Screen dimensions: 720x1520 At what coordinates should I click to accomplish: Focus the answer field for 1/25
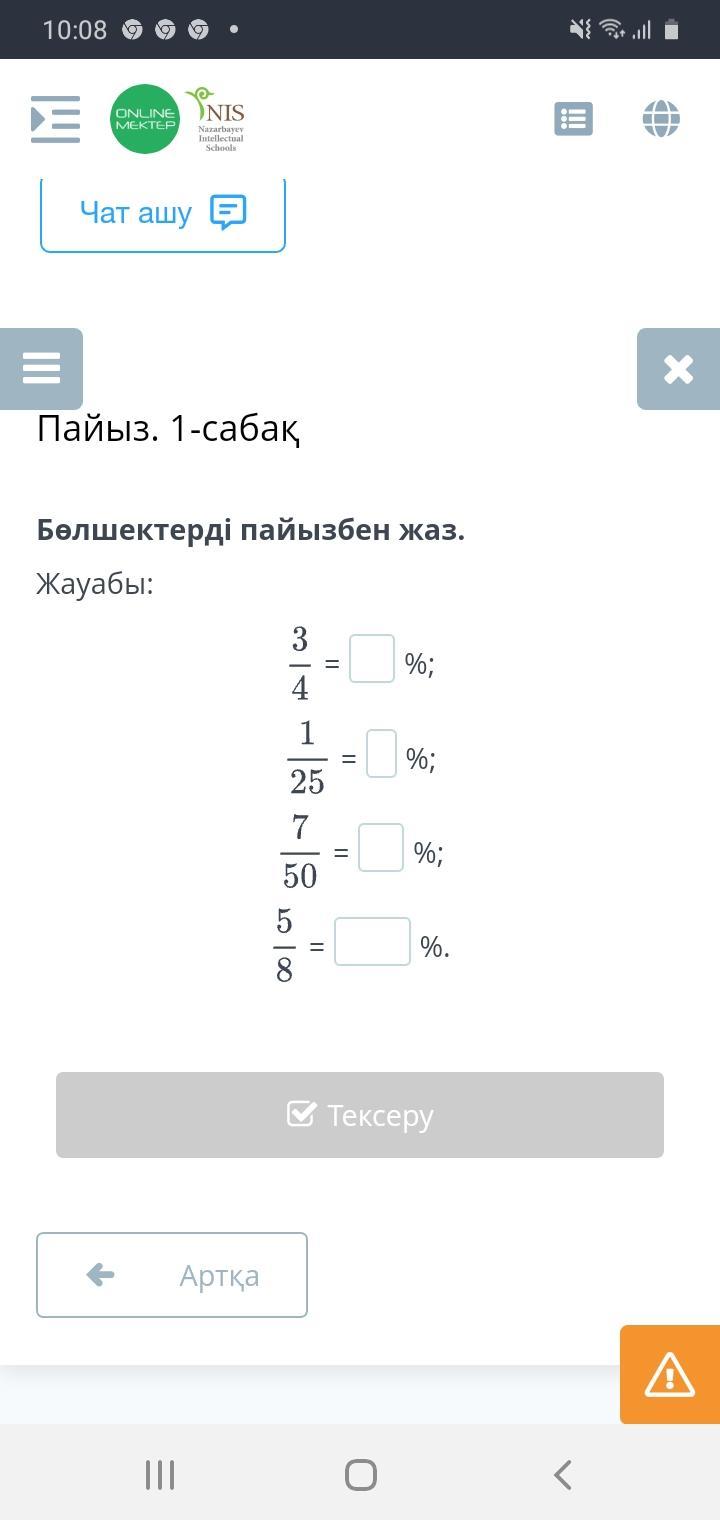coord(381,754)
